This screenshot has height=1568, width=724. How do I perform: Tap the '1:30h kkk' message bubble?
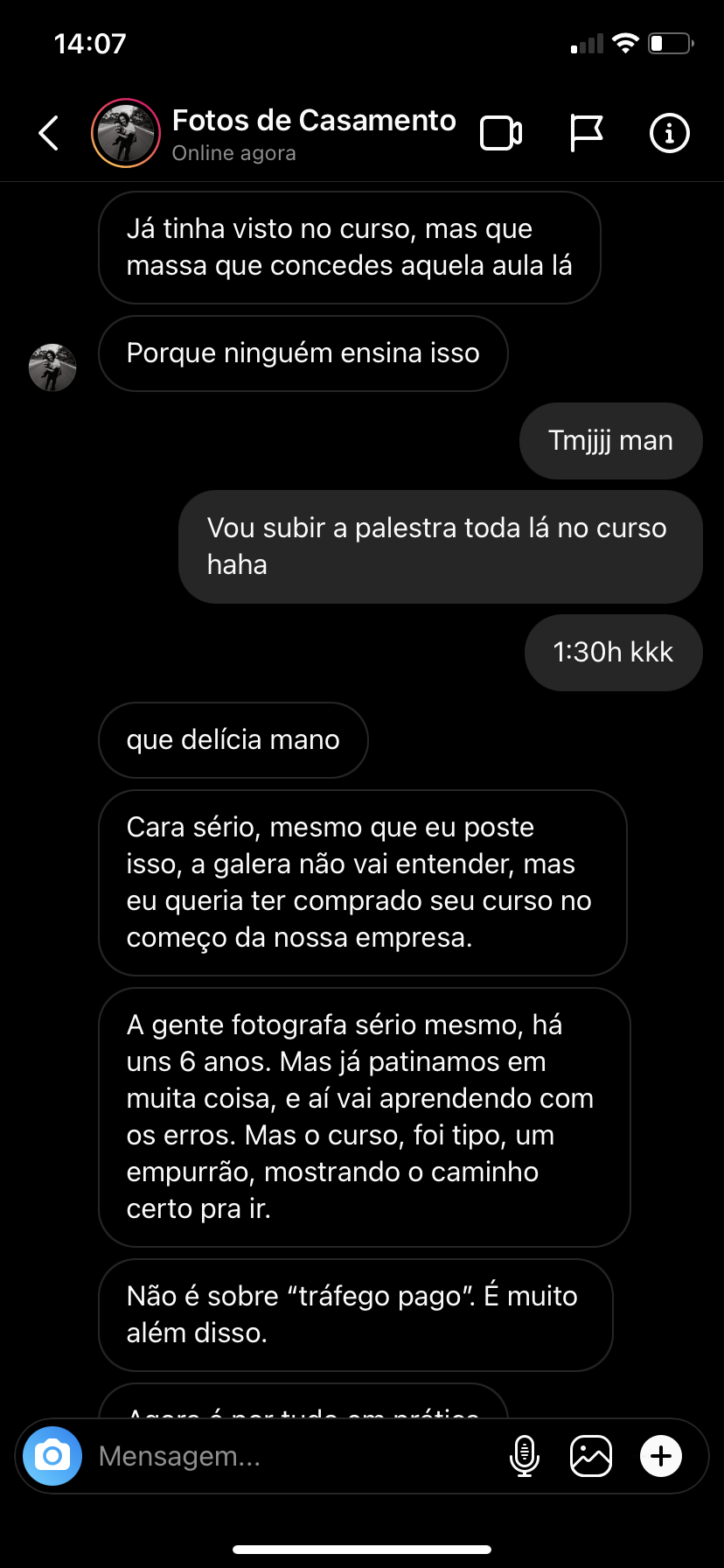point(613,652)
